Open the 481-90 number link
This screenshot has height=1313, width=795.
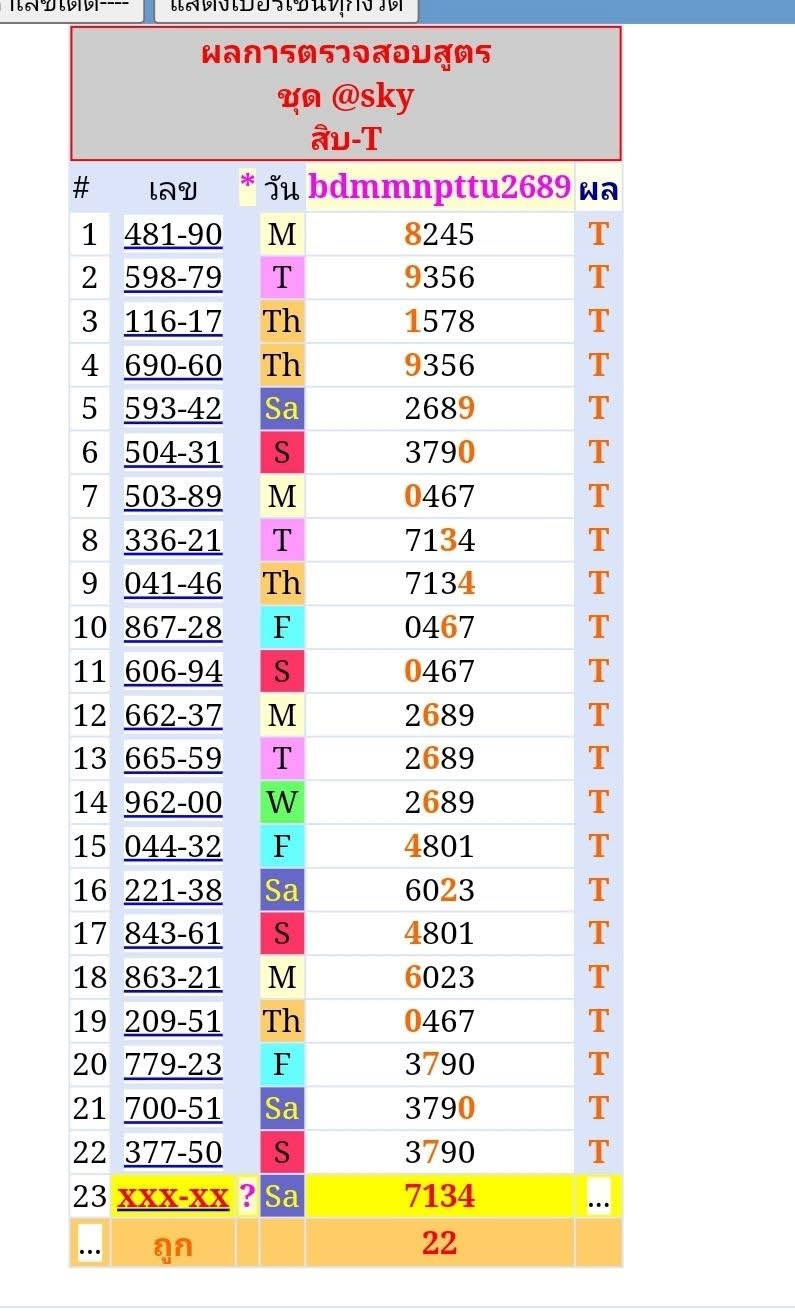coord(173,234)
